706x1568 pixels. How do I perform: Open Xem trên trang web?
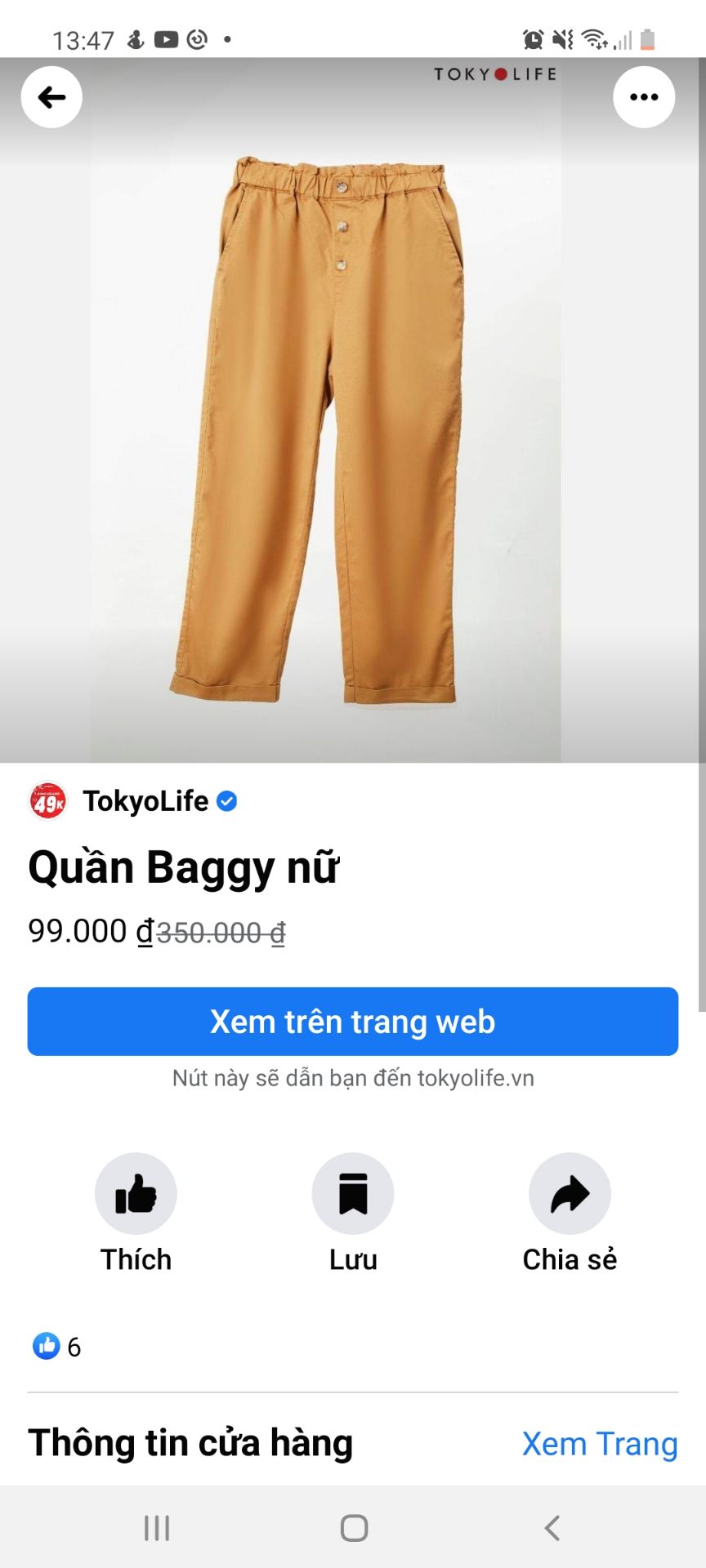pos(352,1022)
